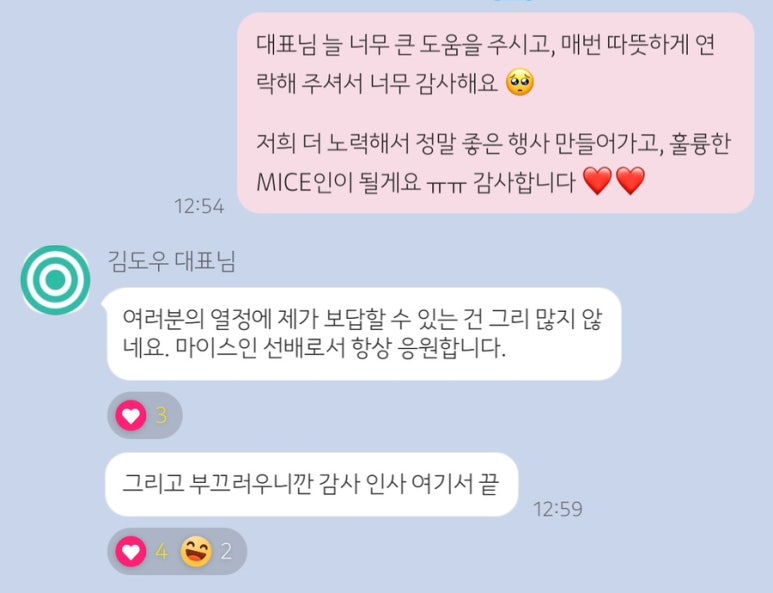Open 김도우 대표님's profile picture

(x=56, y=280)
